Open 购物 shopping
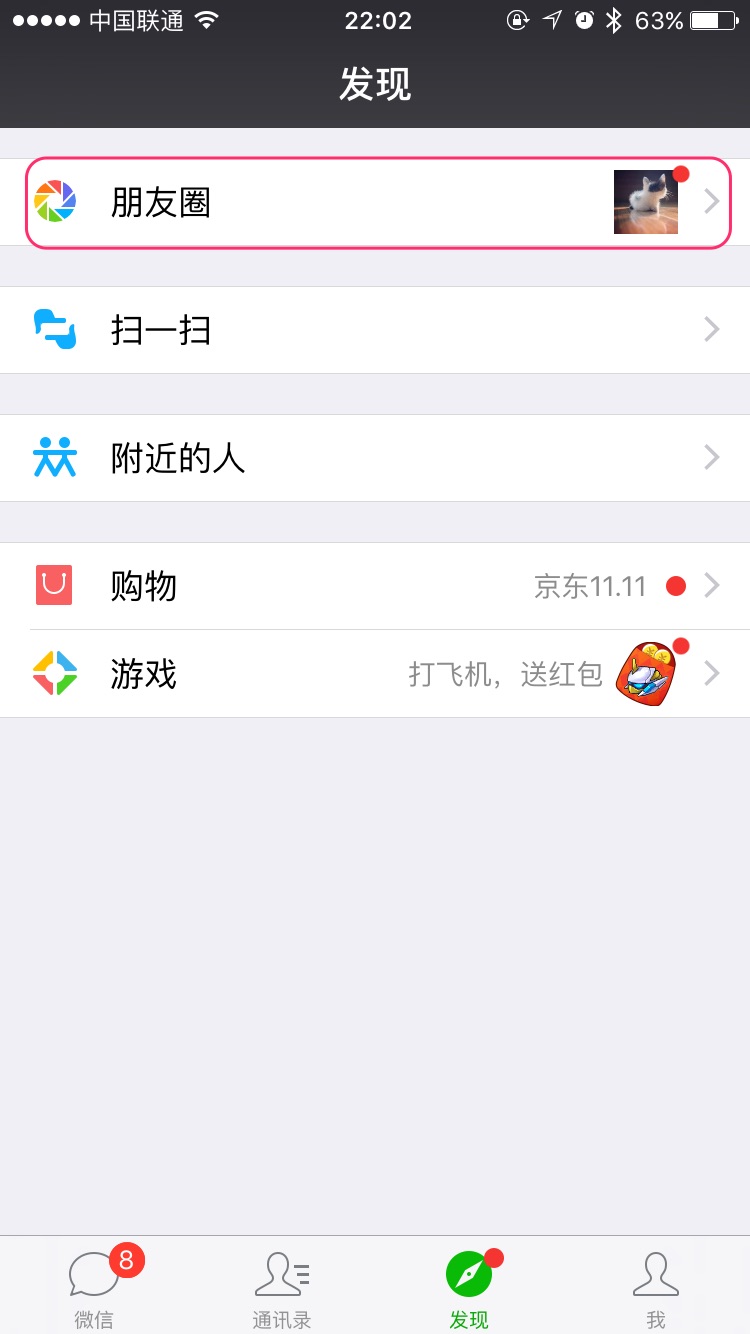 (x=375, y=586)
